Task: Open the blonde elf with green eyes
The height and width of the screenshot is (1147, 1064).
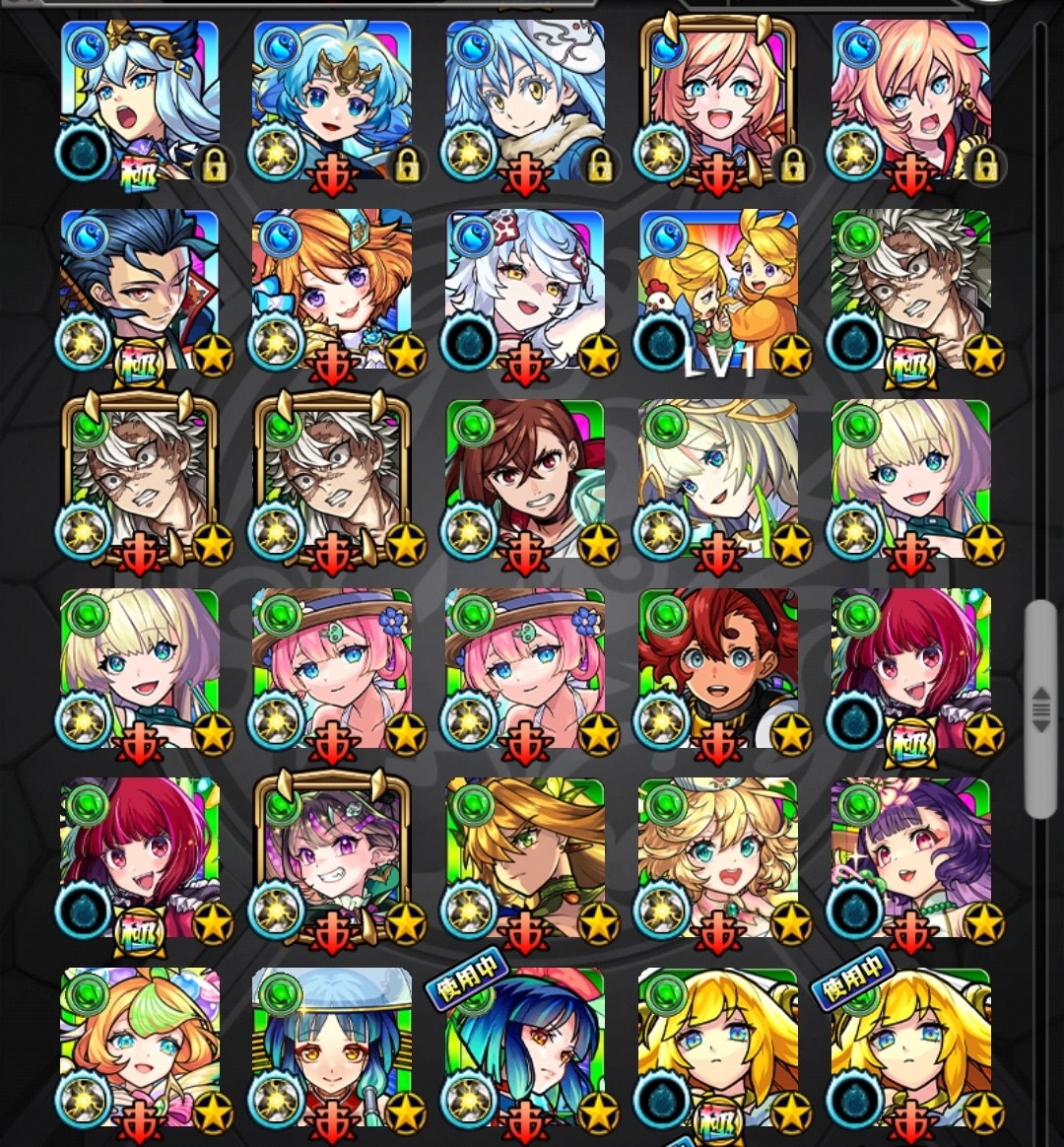Action: pyautogui.click(x=524, y=857)
